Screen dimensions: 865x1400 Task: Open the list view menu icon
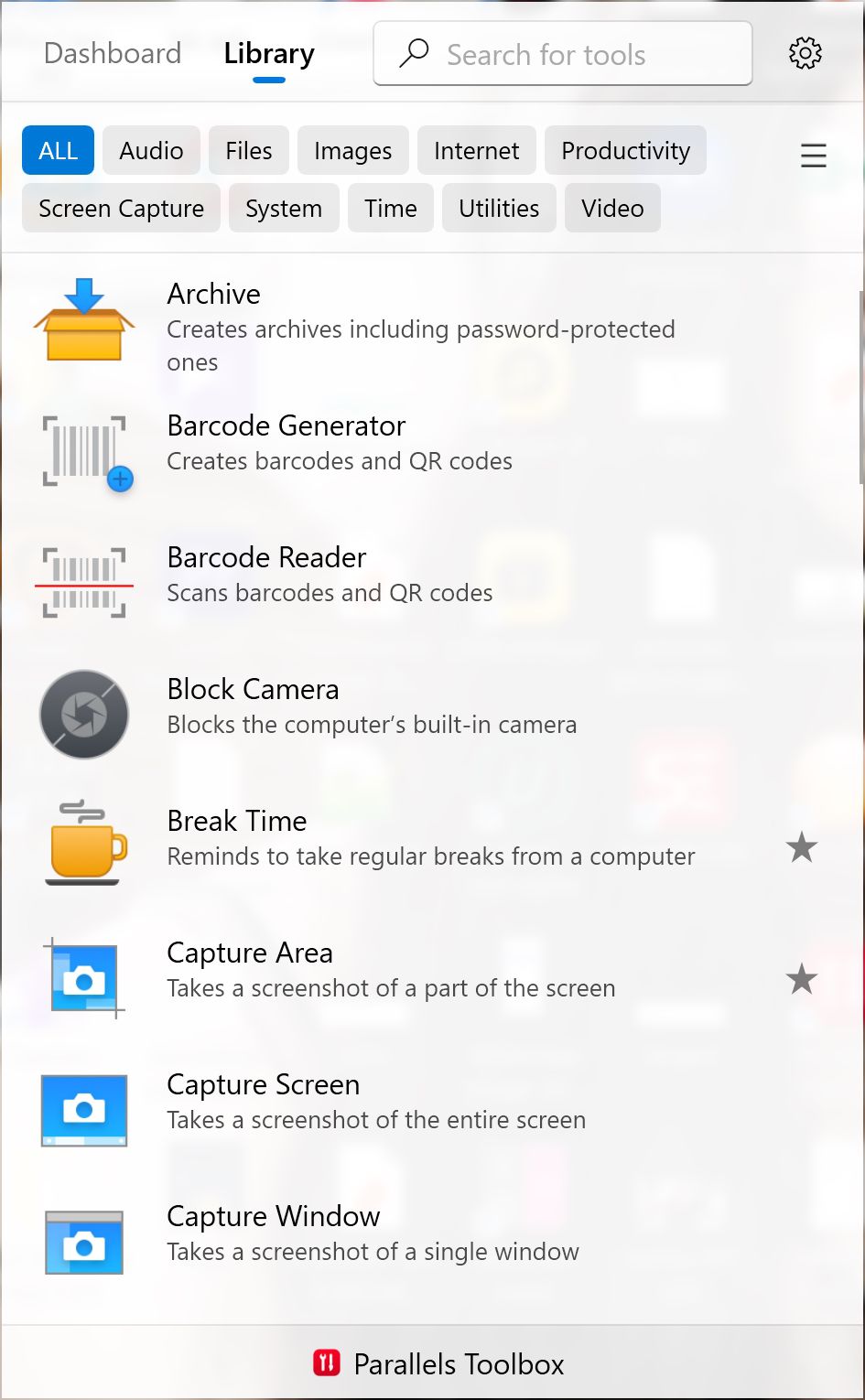[x=813, y=155]
